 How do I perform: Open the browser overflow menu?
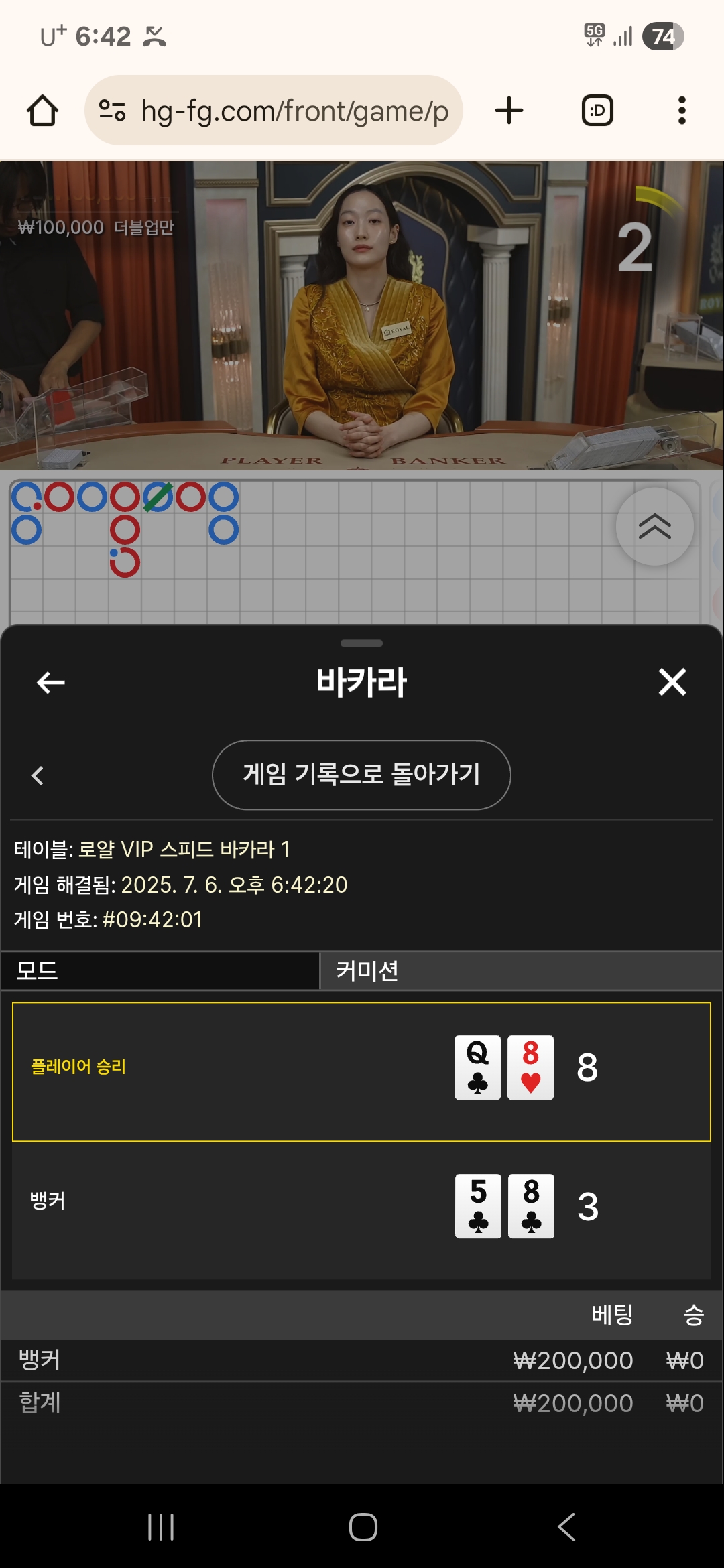682,111
